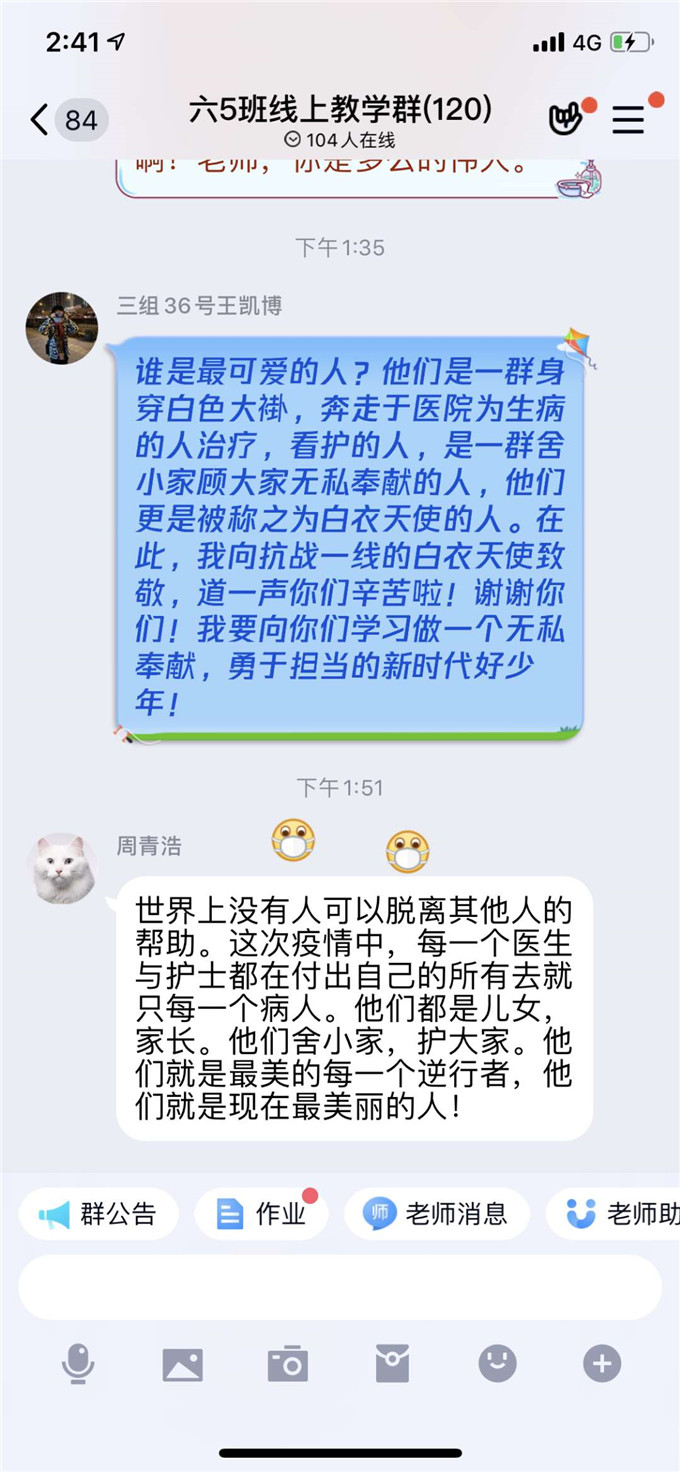Open the camera to take photo
Screen dimensions: 680x1472
click(288, 1363)
